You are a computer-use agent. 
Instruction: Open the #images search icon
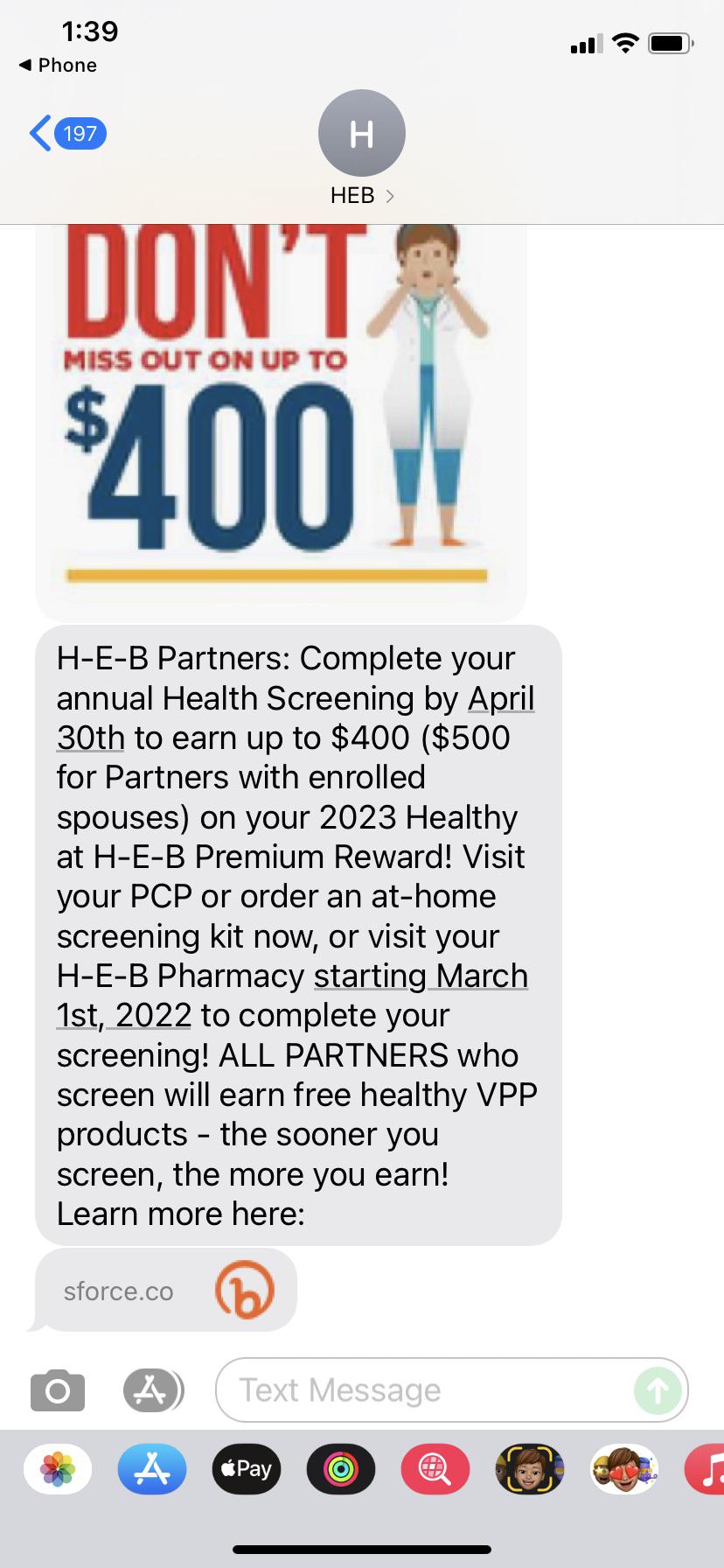435,1469
